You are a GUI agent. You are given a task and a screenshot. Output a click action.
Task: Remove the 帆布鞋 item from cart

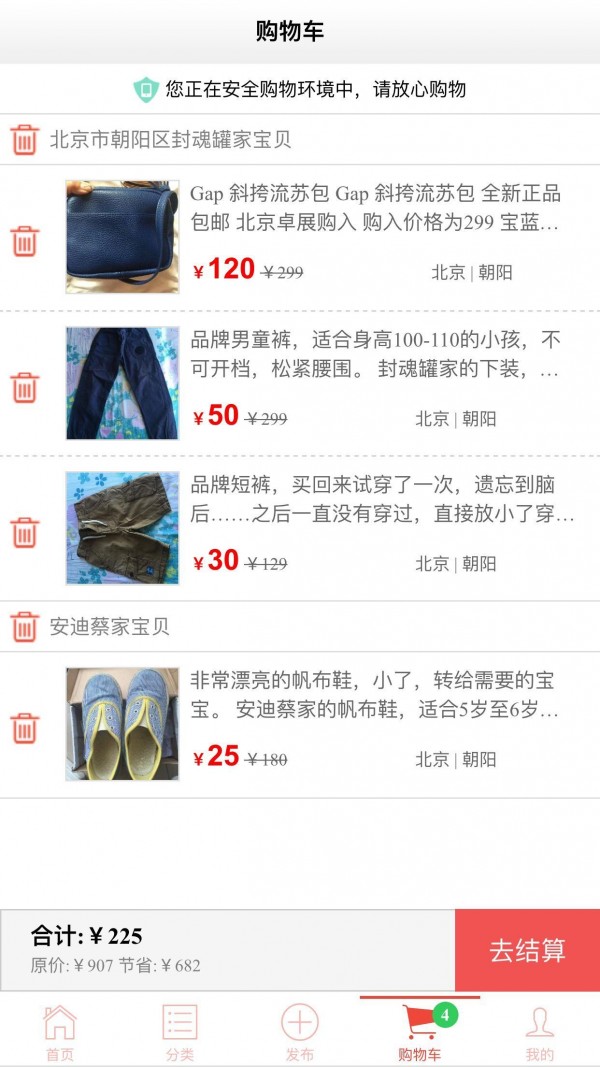[x=25, y=728]
